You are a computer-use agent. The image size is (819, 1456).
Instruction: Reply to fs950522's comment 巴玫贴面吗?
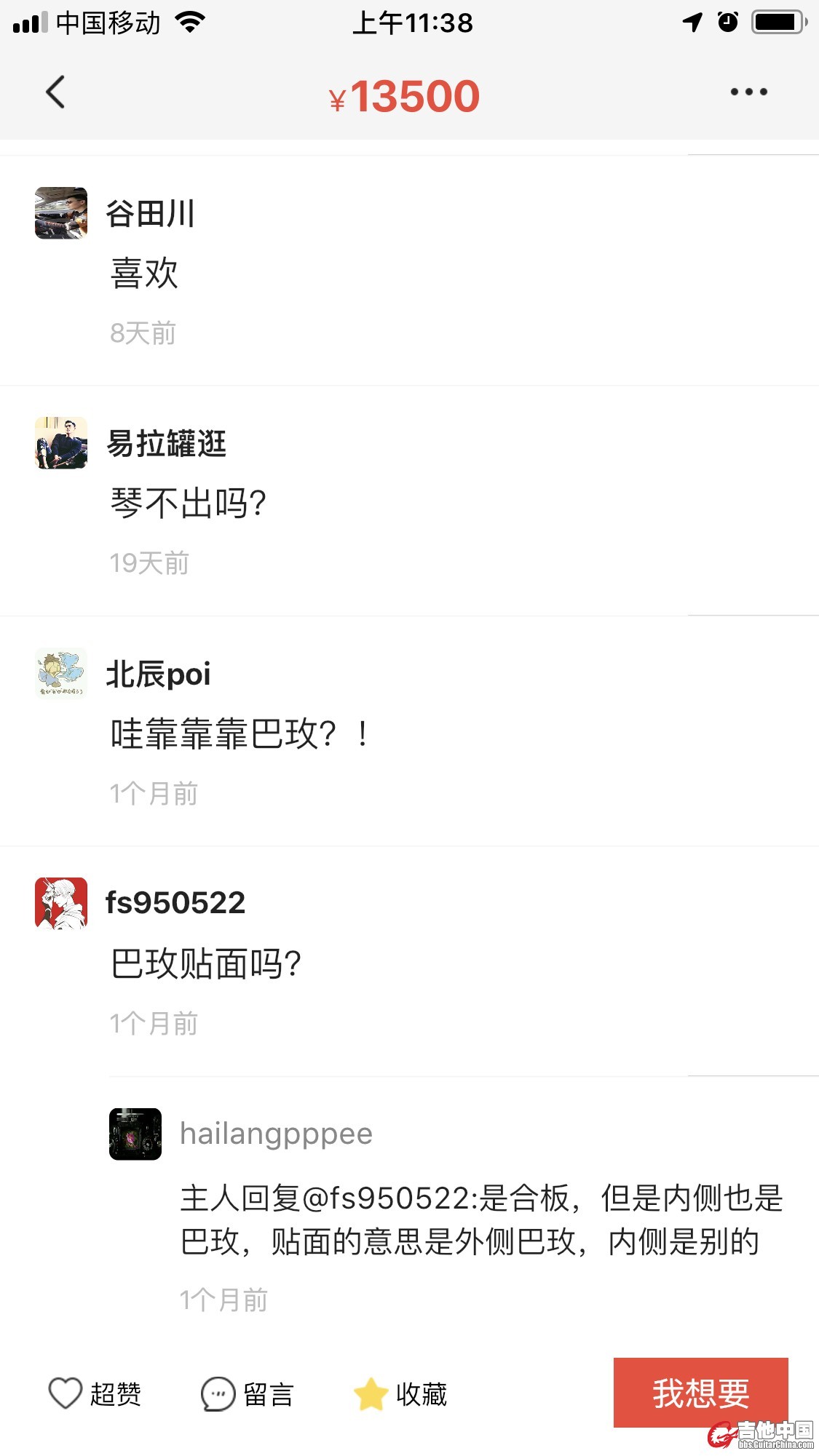[206, 964]
